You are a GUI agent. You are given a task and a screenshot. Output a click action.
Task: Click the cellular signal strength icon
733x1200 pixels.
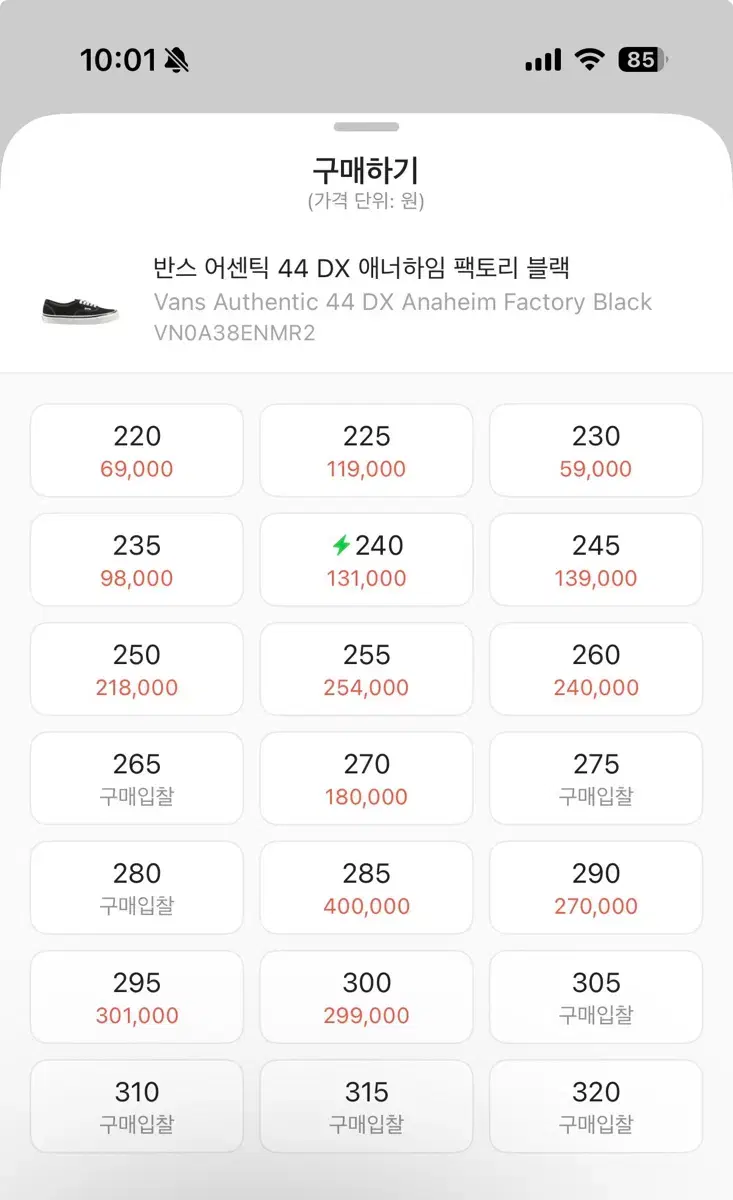coord(542,60)
